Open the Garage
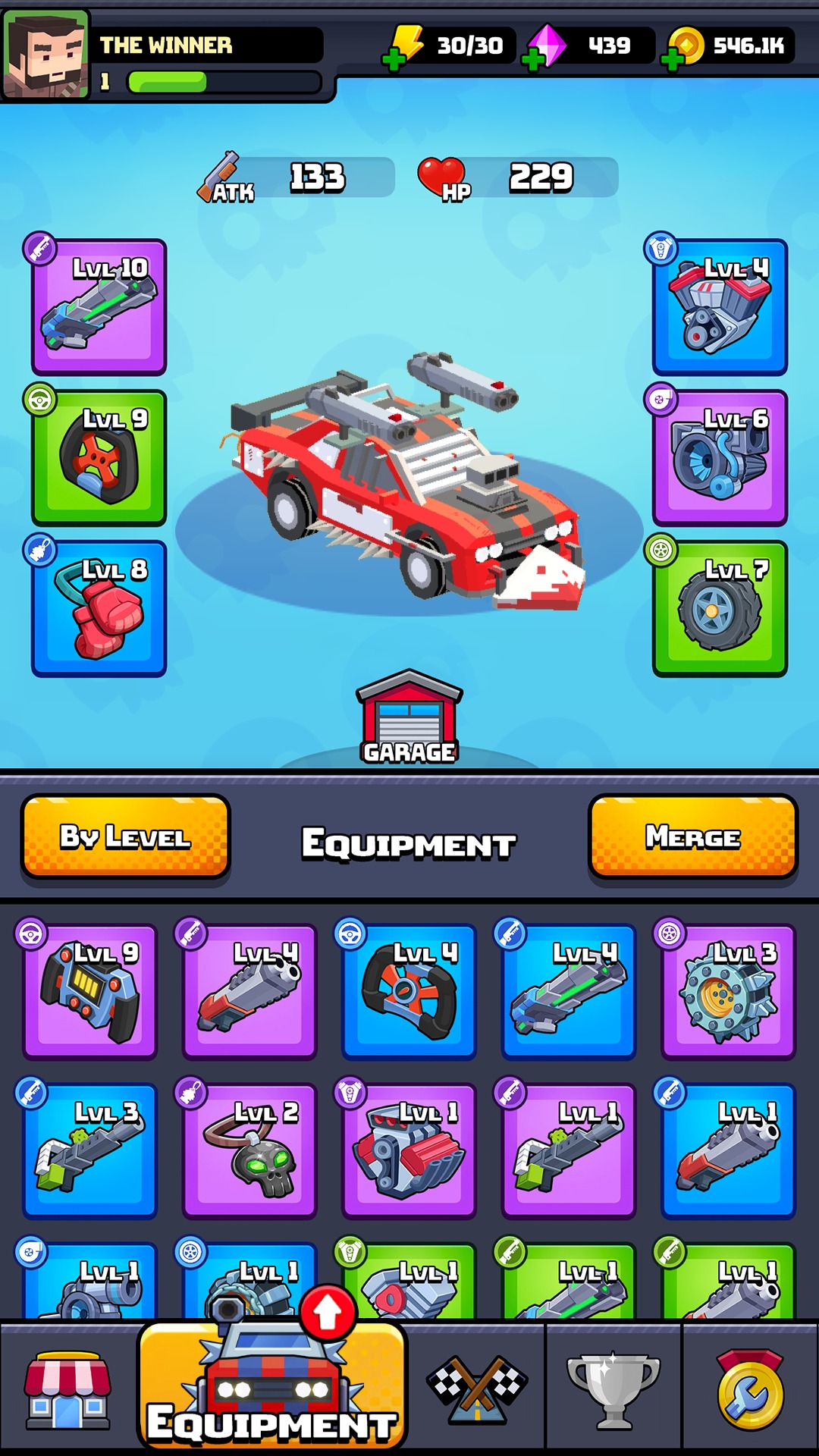 (409, 717)
